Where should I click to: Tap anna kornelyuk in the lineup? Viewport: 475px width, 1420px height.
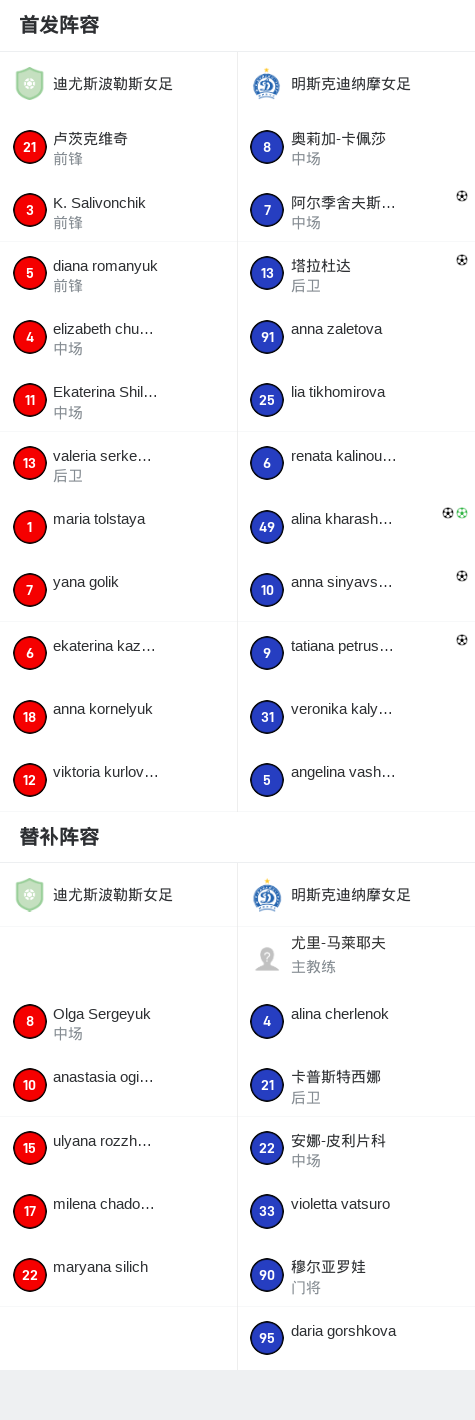(x=118, y=717)
